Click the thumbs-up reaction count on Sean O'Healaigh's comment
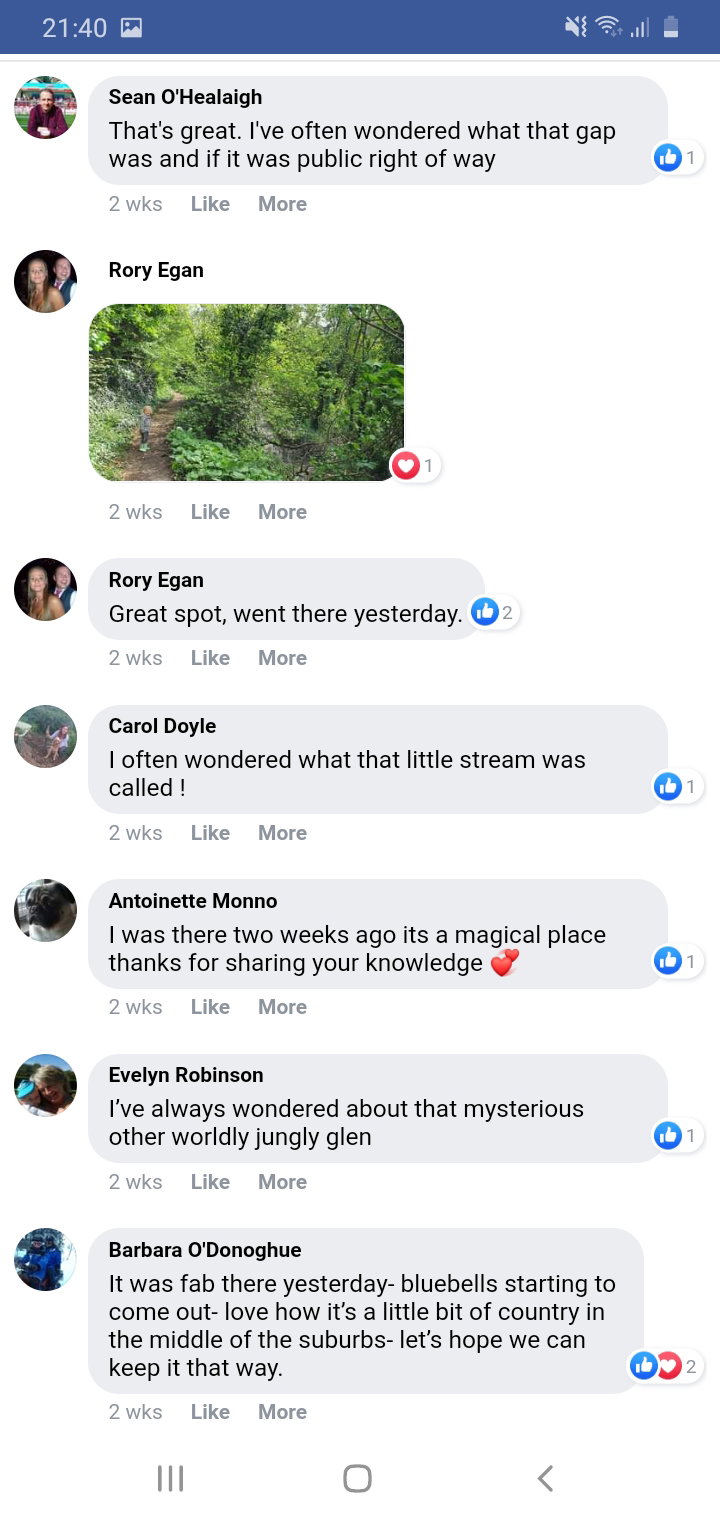 pyautogui.click(x=676, y=157)
